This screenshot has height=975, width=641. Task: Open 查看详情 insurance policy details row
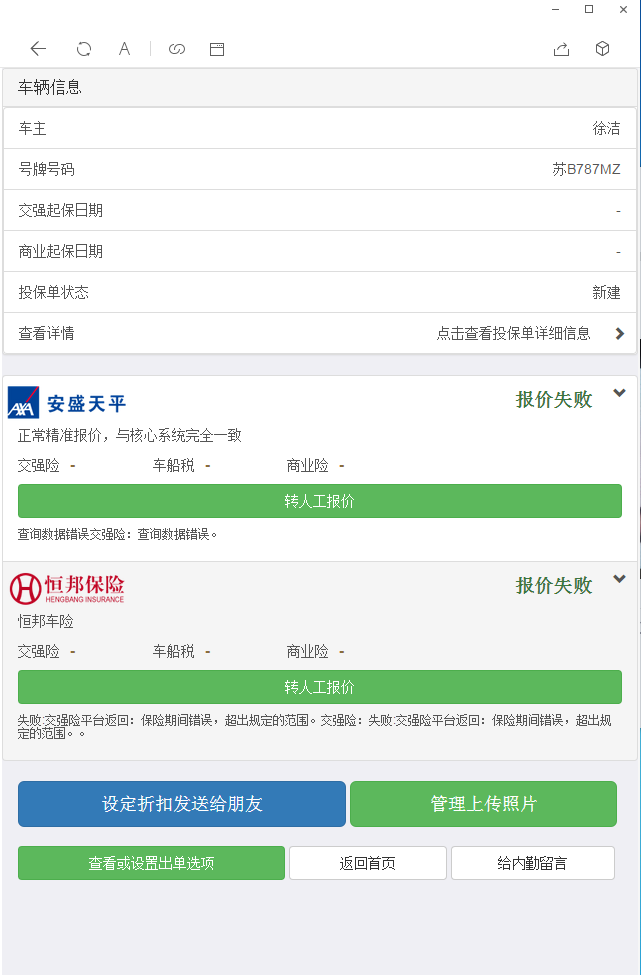(x=320, y=333)
